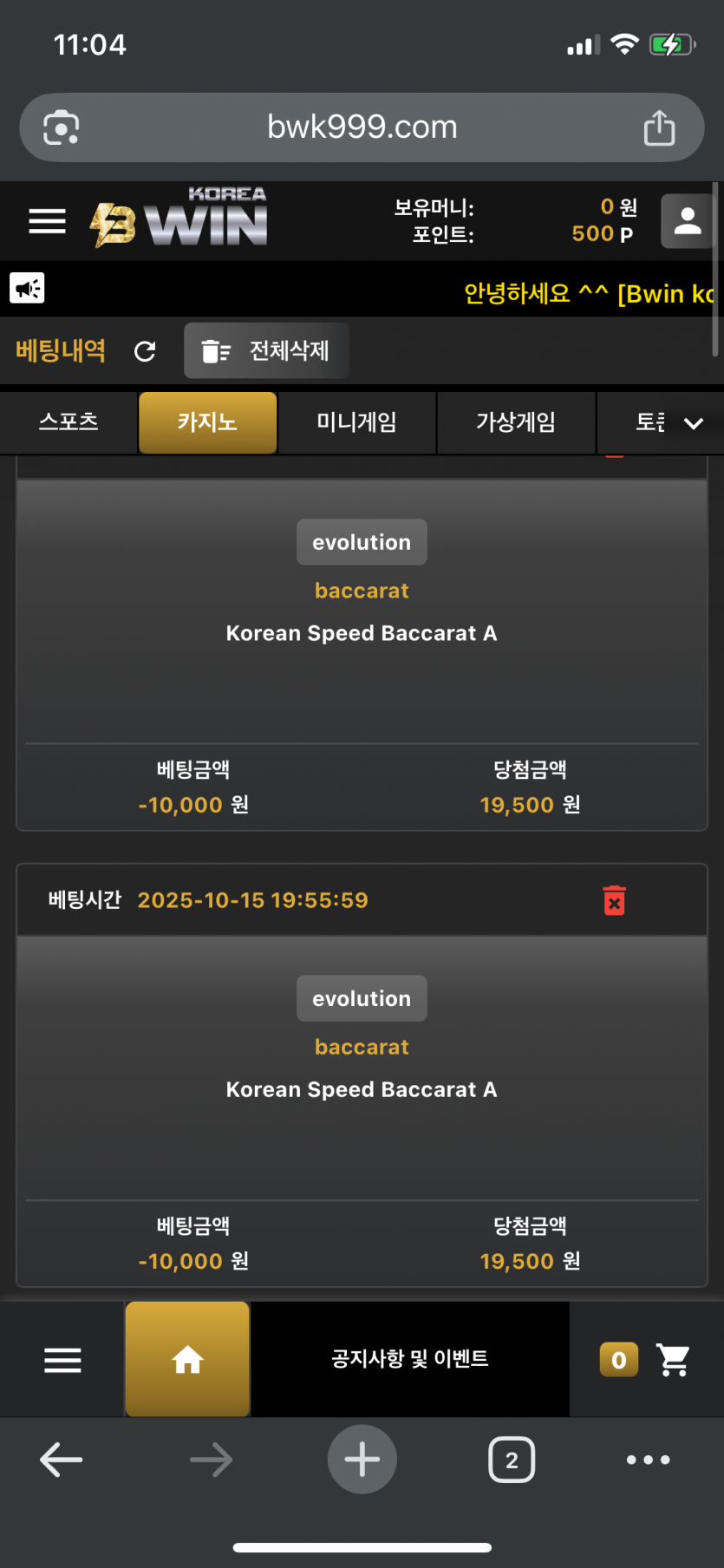Open the bottom bar menu icon

pyautogui.click(x=62, y=1360)
